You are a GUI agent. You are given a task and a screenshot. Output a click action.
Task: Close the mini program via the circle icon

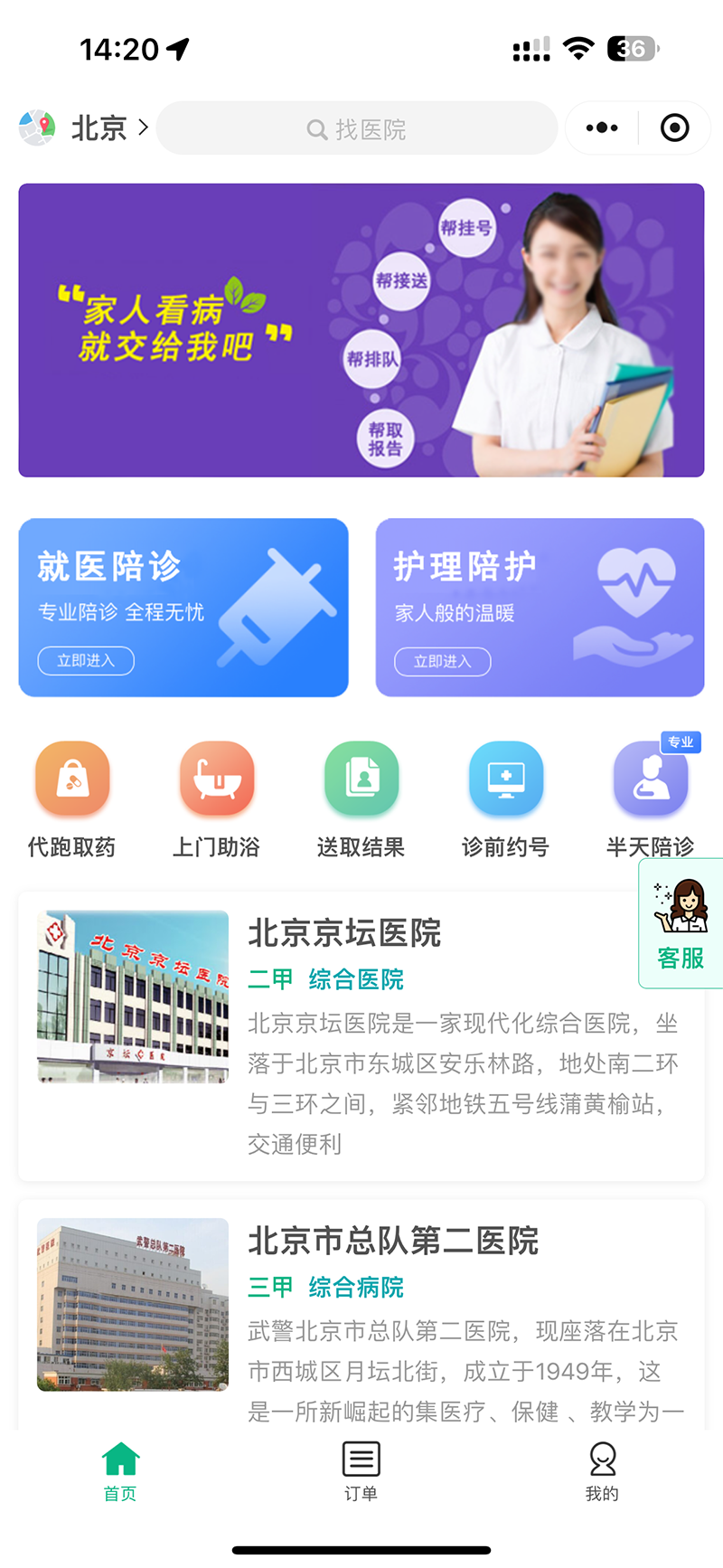pos(674,128)
